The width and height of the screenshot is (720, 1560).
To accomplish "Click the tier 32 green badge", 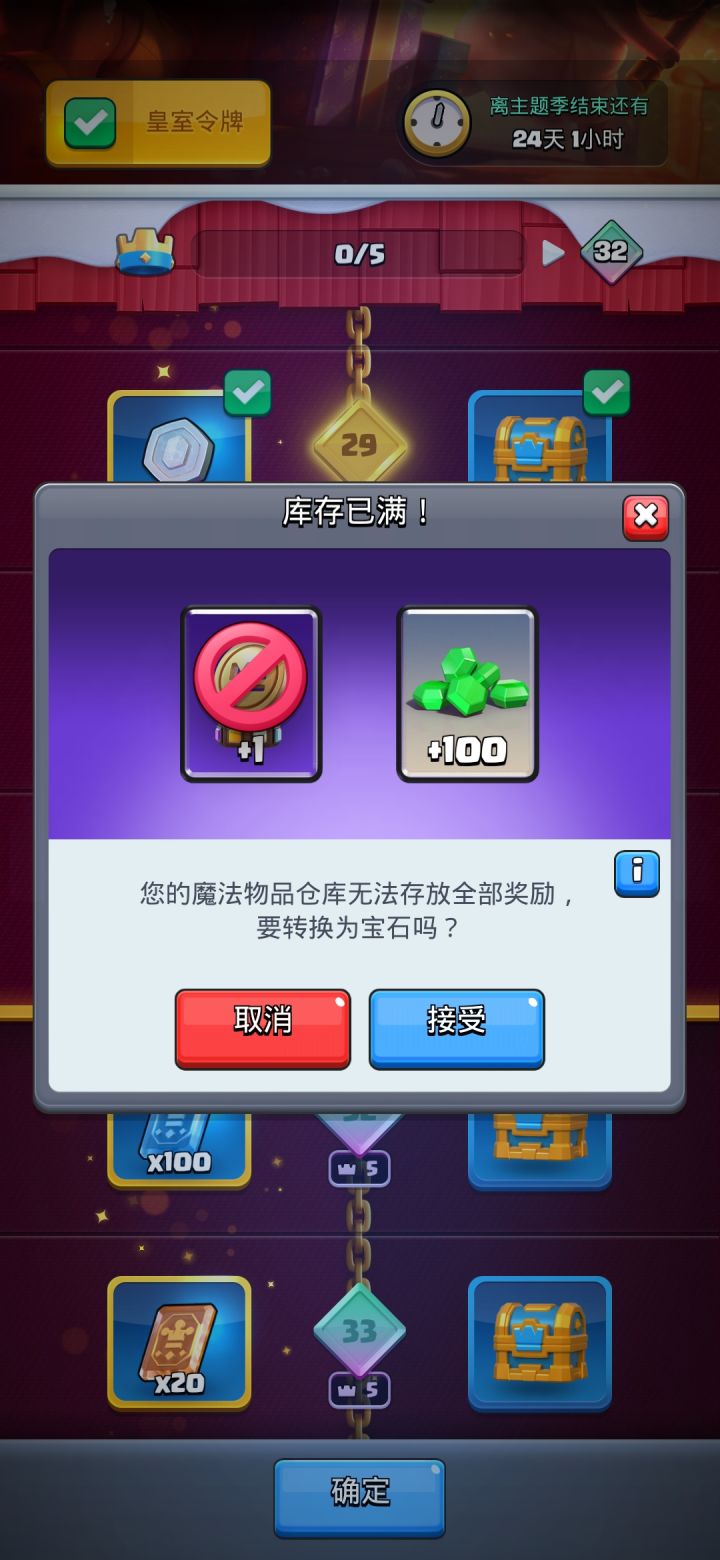I will (x=611, y=253).
